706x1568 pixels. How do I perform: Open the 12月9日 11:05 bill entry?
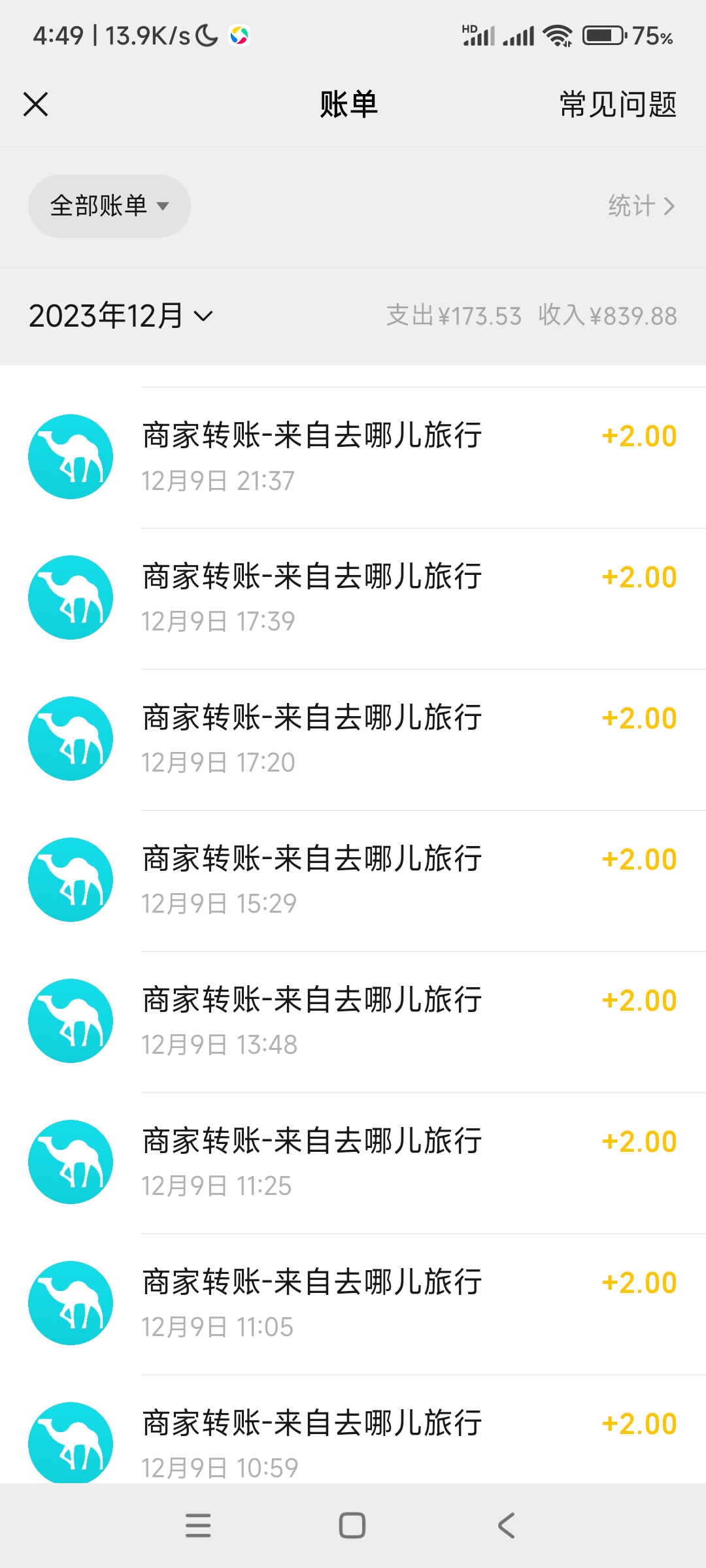point(353,1304)
